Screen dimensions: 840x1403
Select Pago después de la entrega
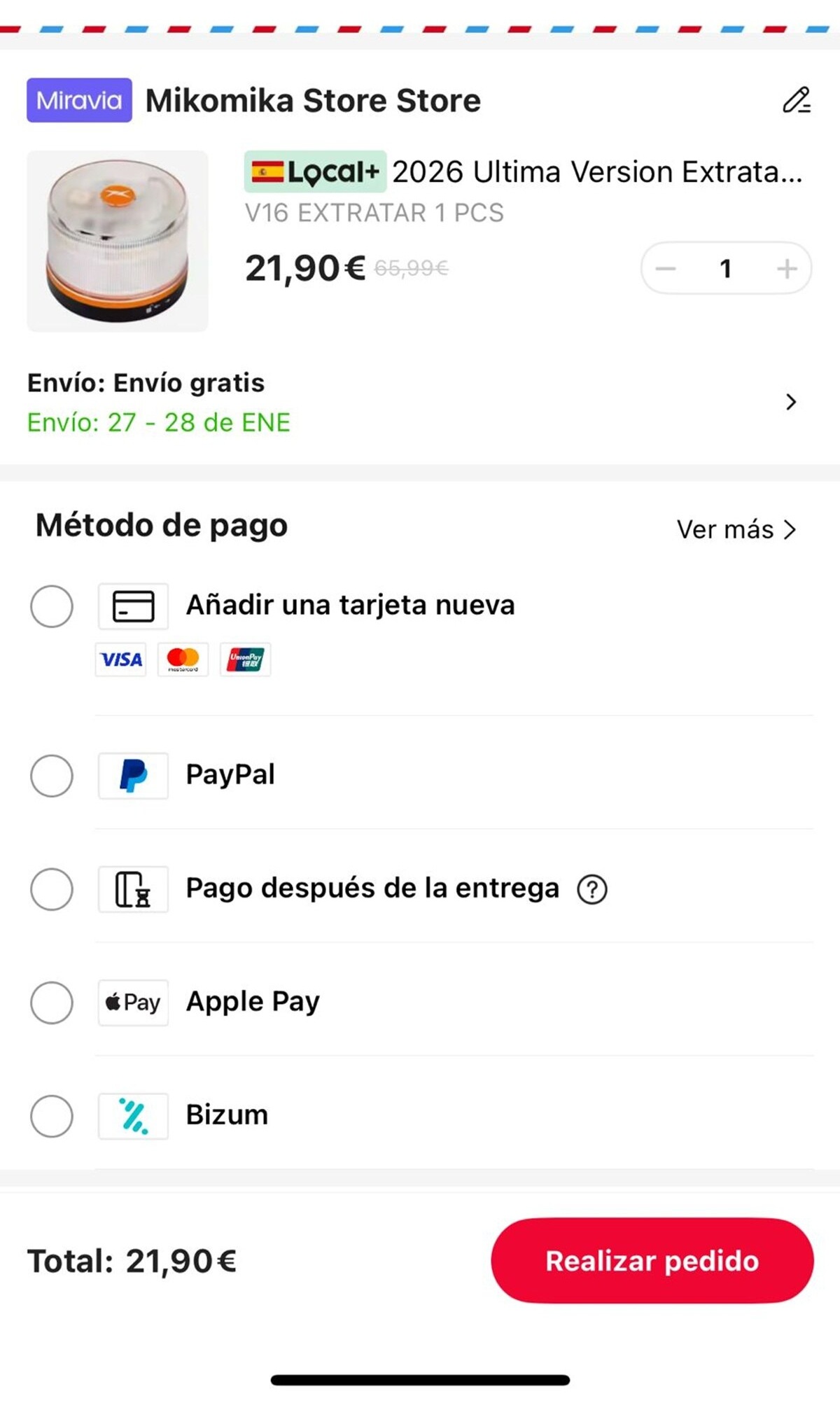[x=52, y=889]
